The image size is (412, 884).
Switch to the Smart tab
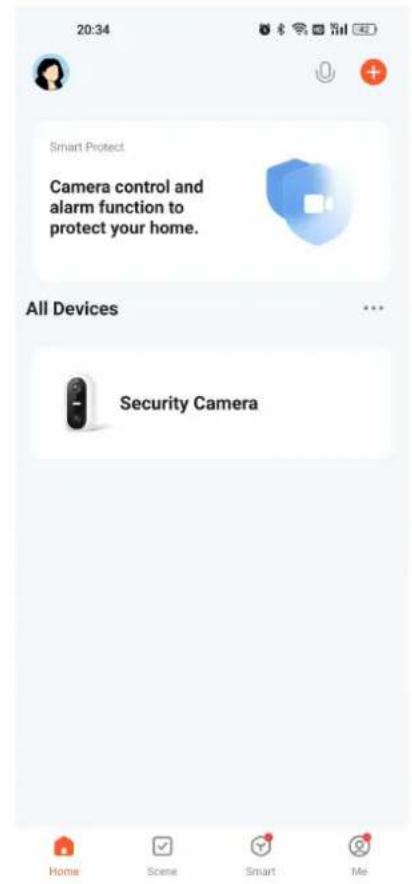(x=261, y=855)
